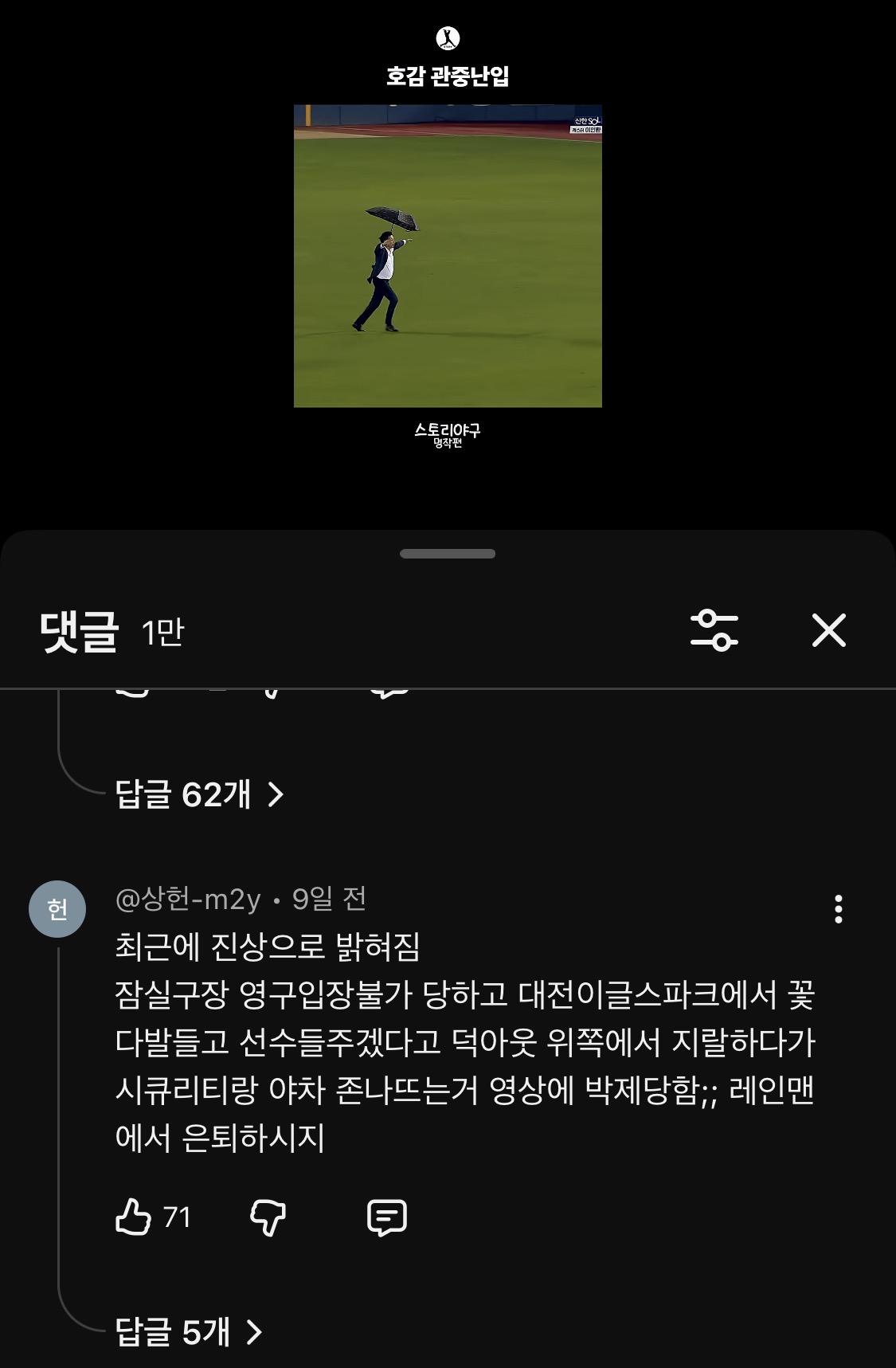Open the overflow menu on 상헌-m2y's comment

tap(838, 909)
